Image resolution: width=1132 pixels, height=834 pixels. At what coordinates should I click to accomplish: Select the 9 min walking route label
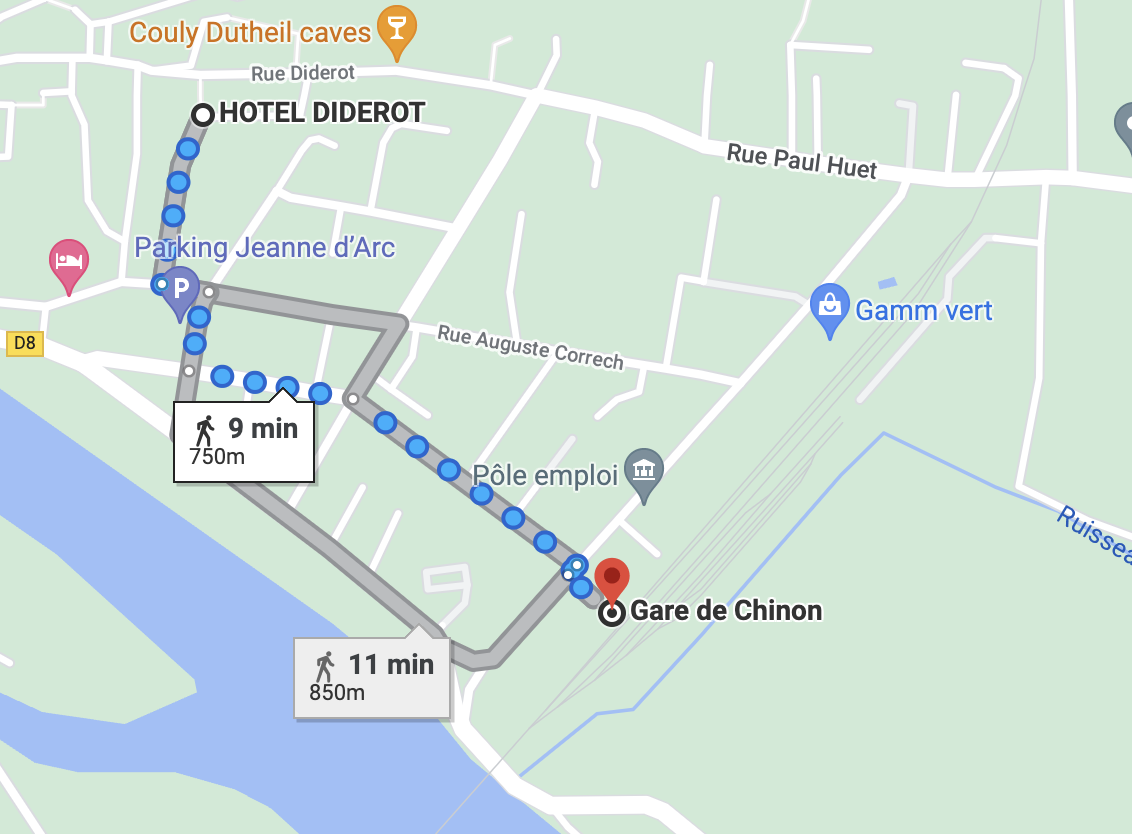(244, 441)
